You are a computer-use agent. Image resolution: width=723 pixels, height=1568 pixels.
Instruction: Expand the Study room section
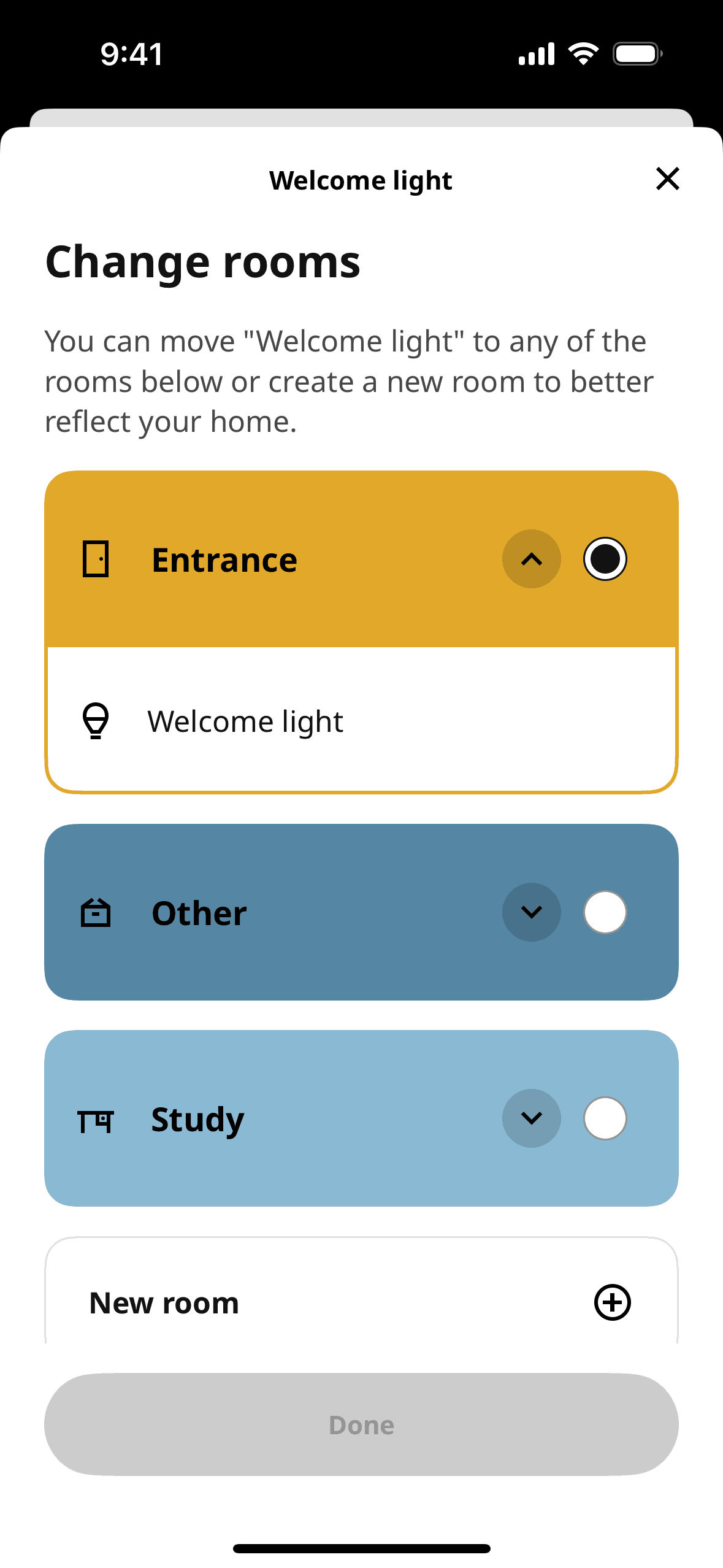coord(531,1118)
